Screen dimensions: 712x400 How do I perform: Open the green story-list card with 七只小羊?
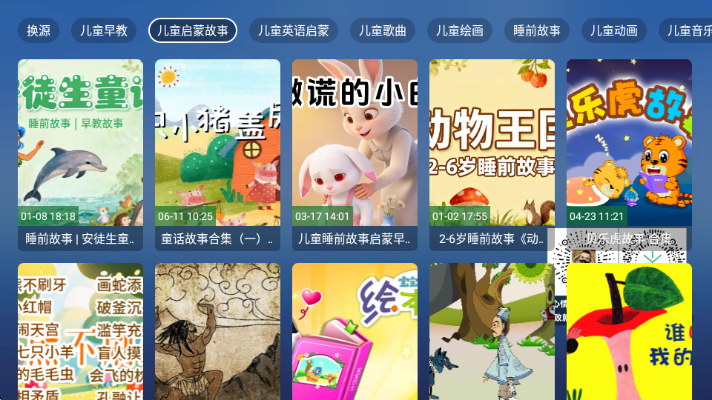[80, 332]
